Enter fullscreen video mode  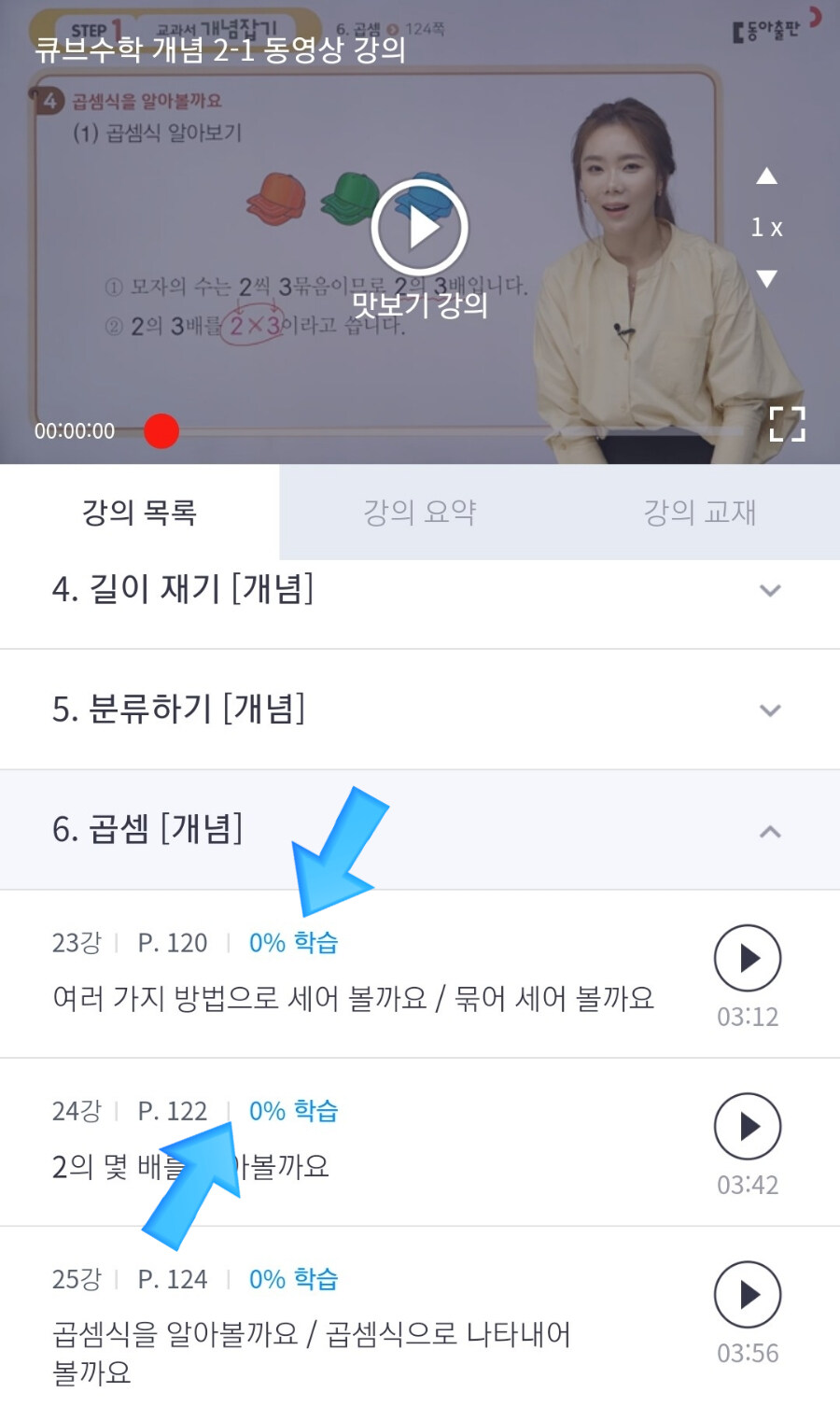[x=787, y=424]
